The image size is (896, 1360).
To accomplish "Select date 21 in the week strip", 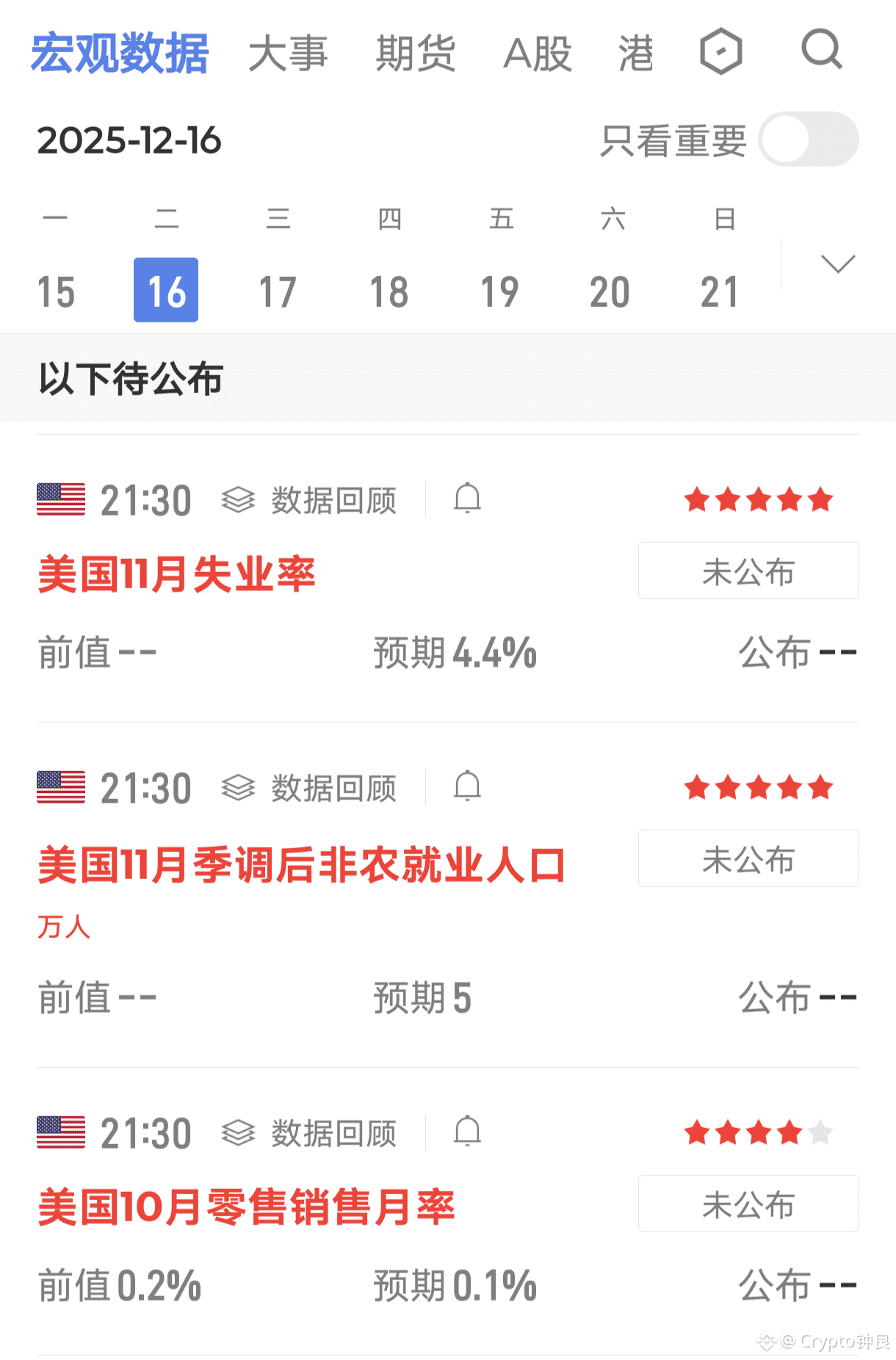I will point(719,292).
